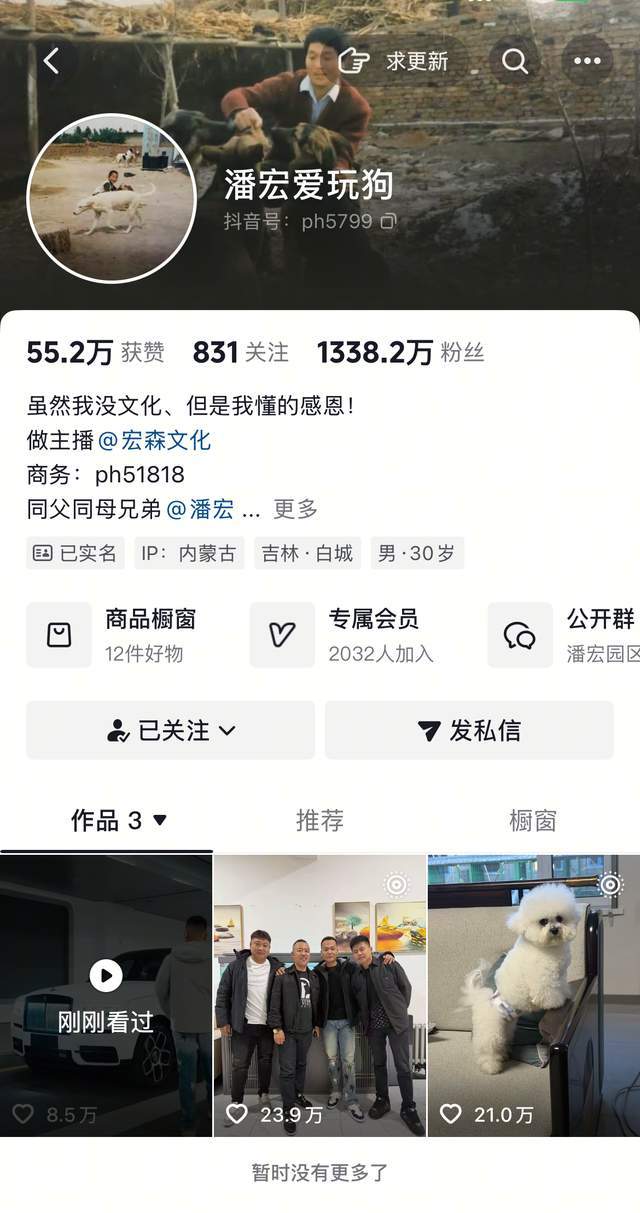Screen dimensions: 640x1213
Task: Select the 作品 3 tab
Action: tap(118, 821)
